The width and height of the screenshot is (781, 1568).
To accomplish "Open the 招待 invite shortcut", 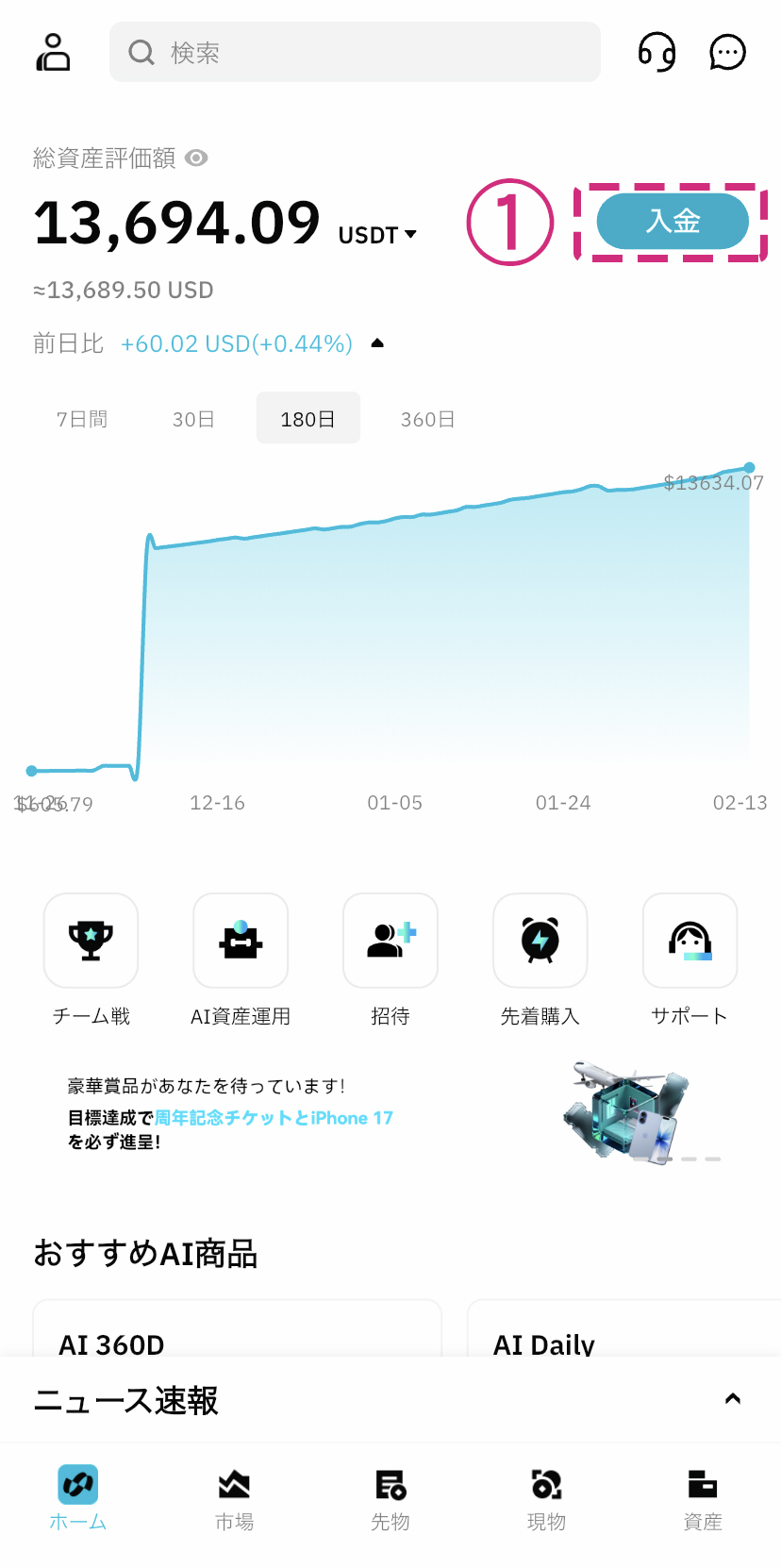I will (390, 941).
